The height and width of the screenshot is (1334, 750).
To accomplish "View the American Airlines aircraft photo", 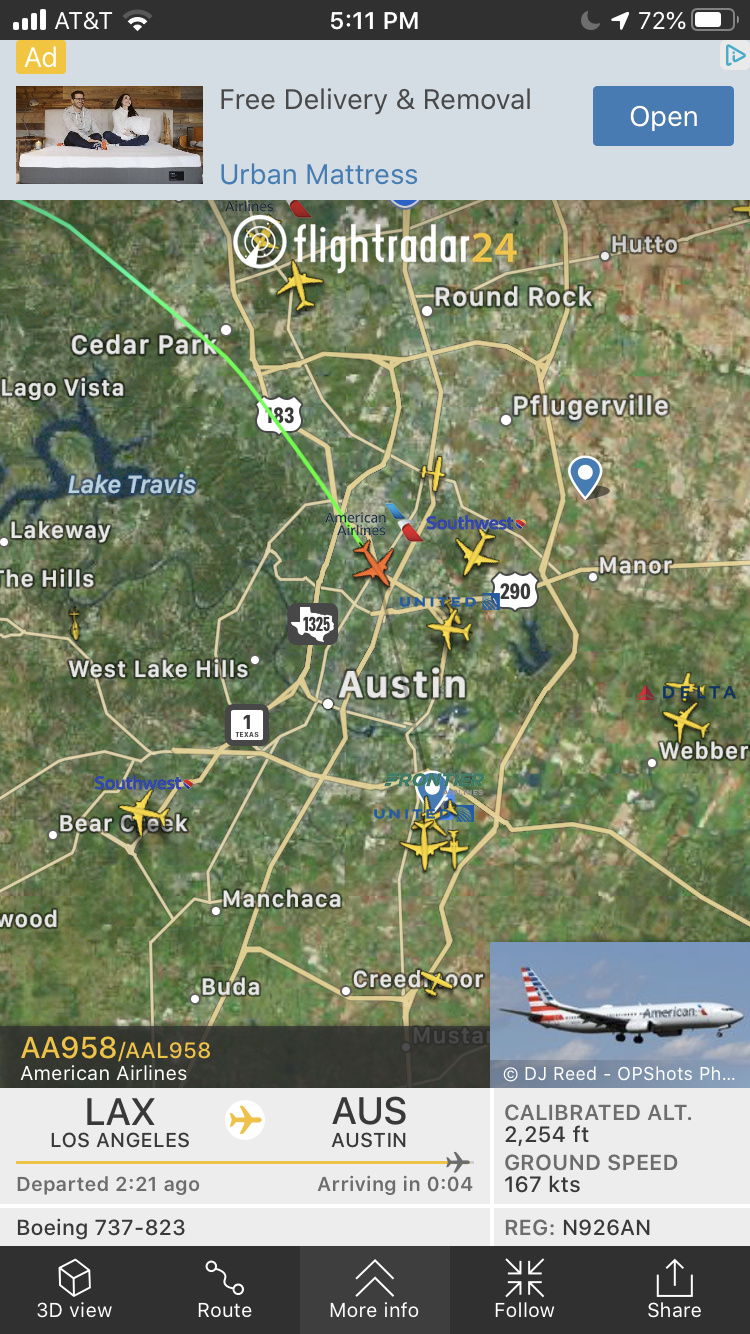I will [x=620, y=1013].
